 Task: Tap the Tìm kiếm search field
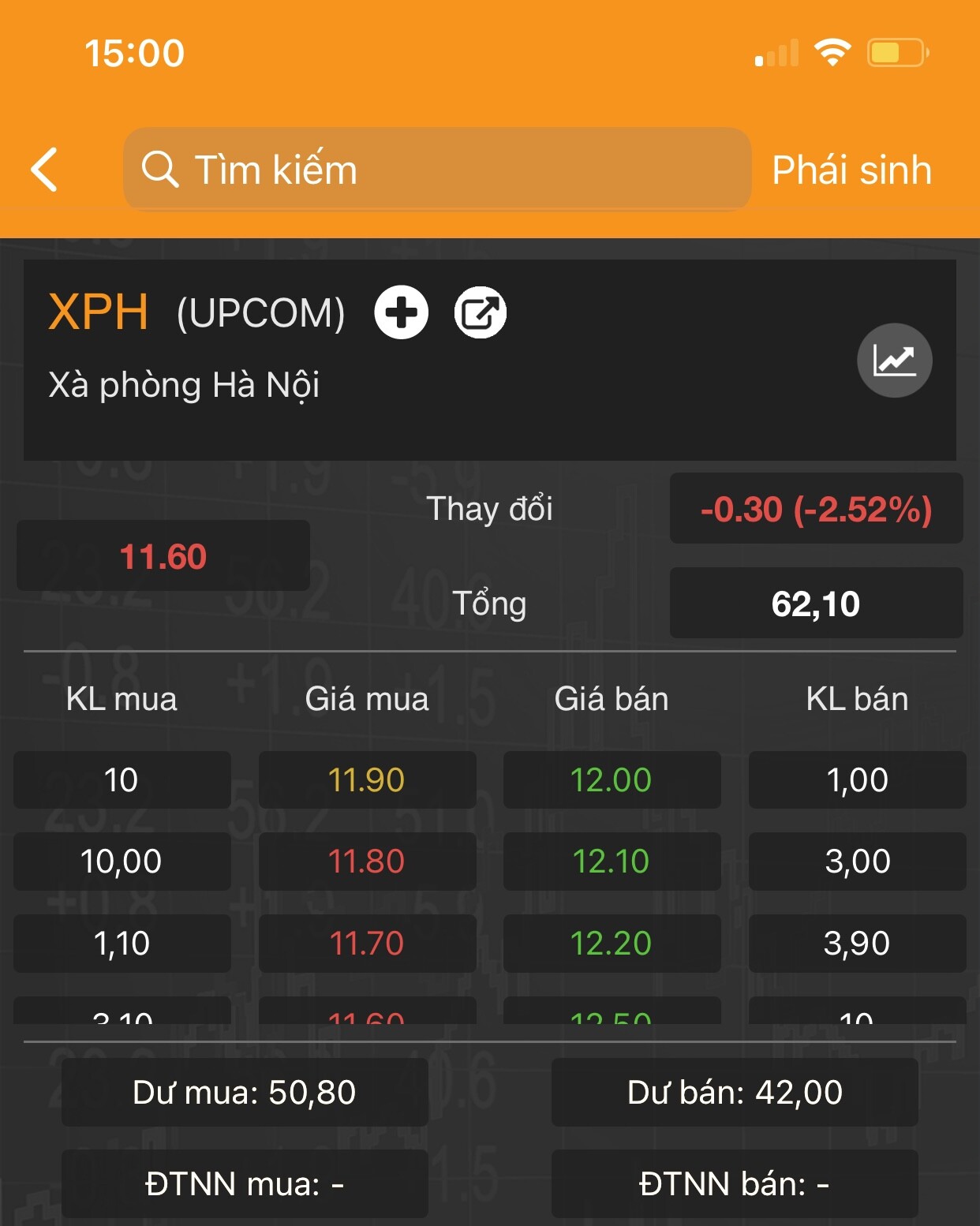click(436, 170)
